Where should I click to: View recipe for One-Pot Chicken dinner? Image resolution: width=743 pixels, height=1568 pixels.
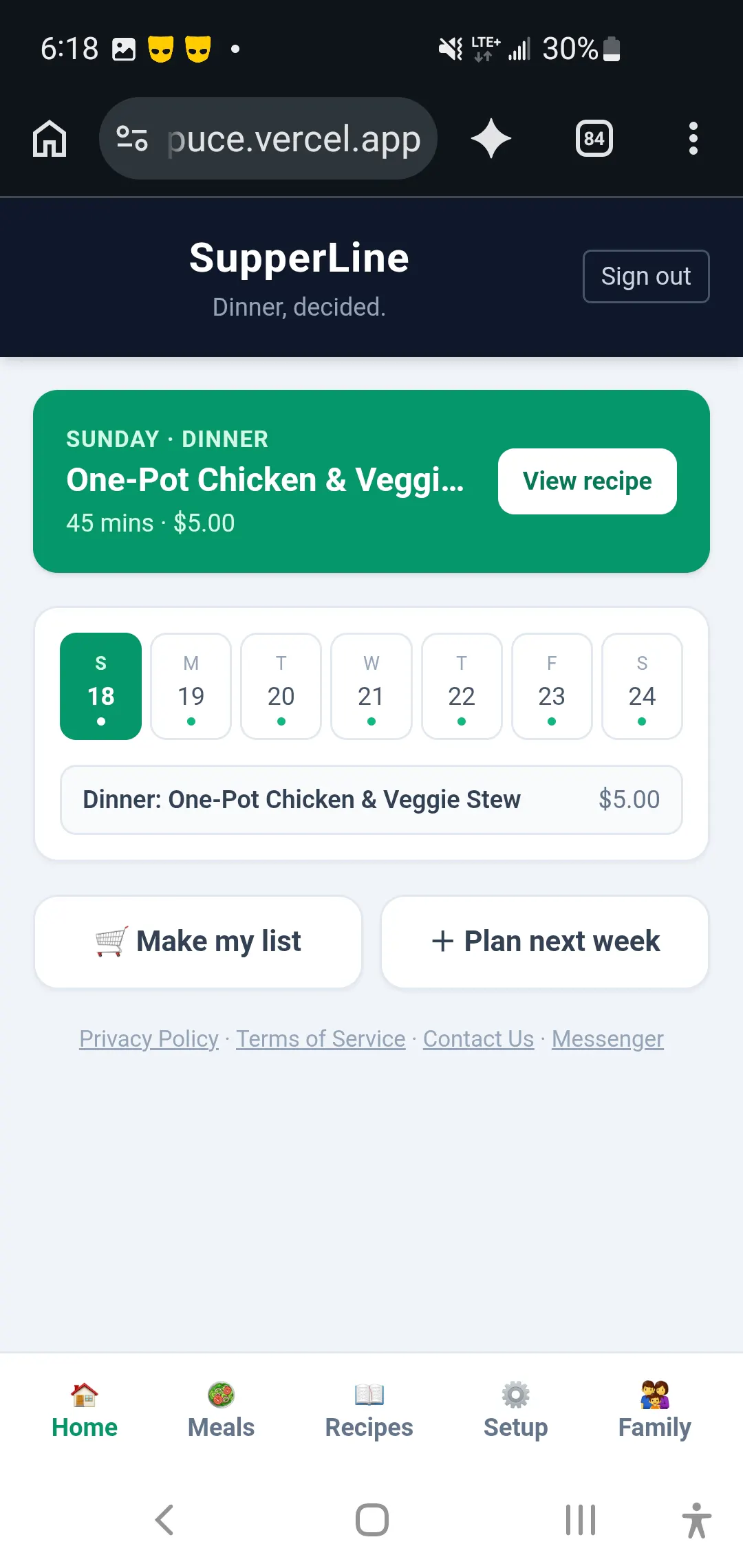588,481
